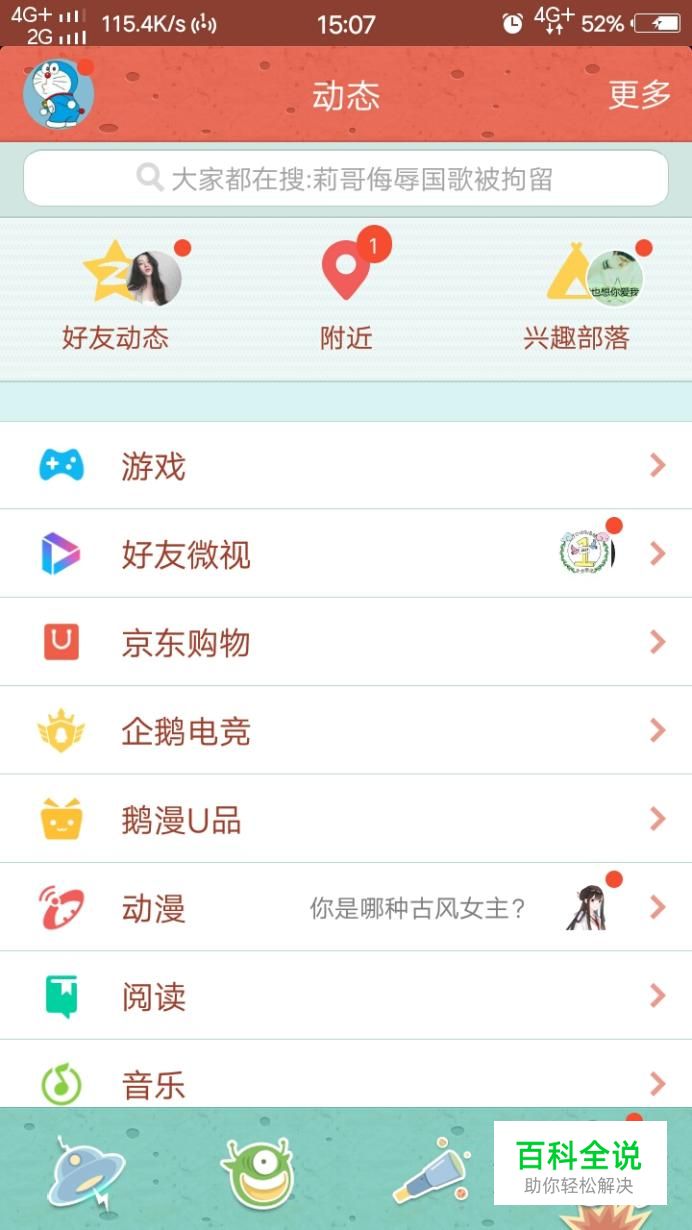Open 京东购物 shopping entry

346,642
